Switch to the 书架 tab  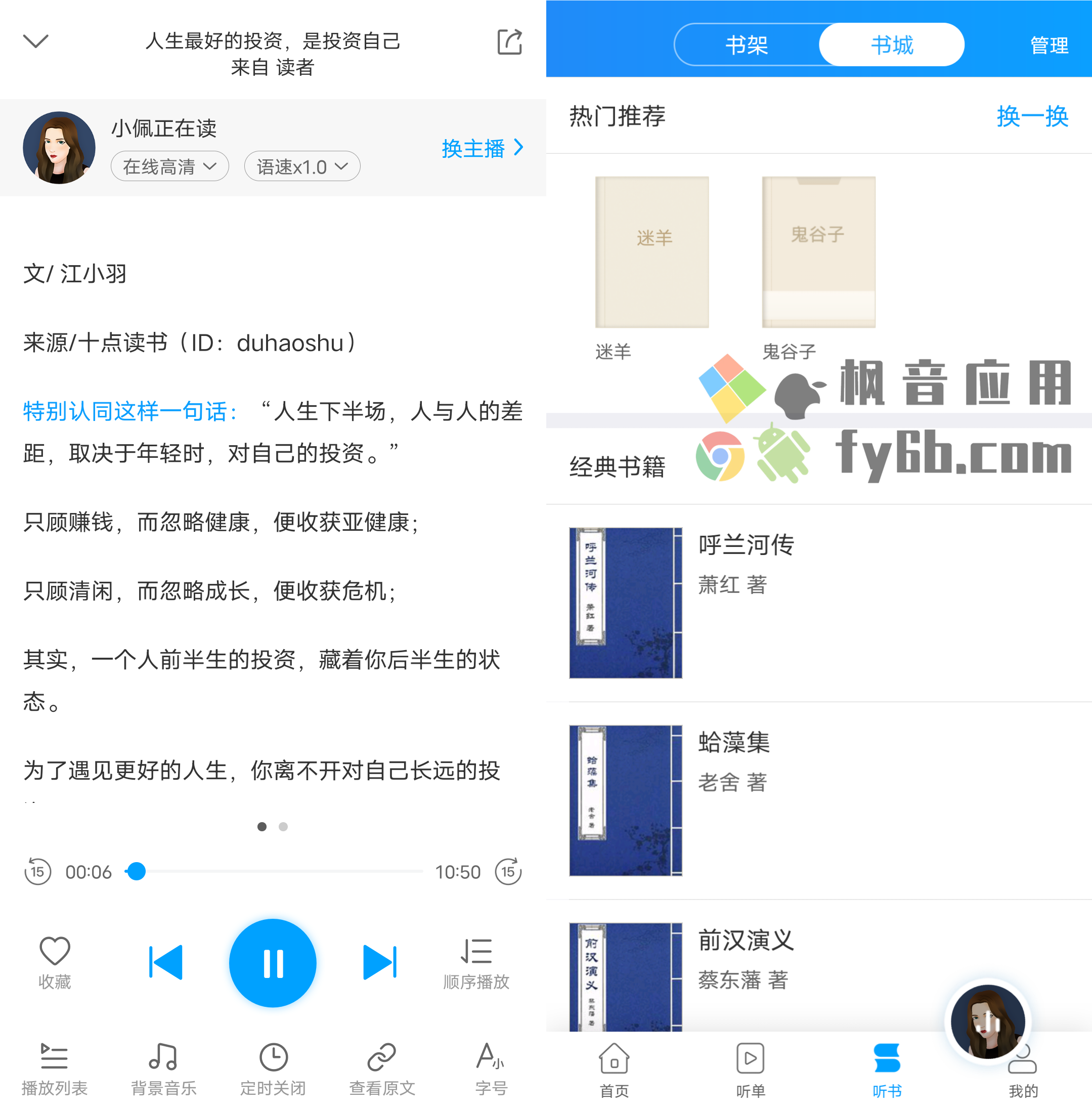click(747, 45)
